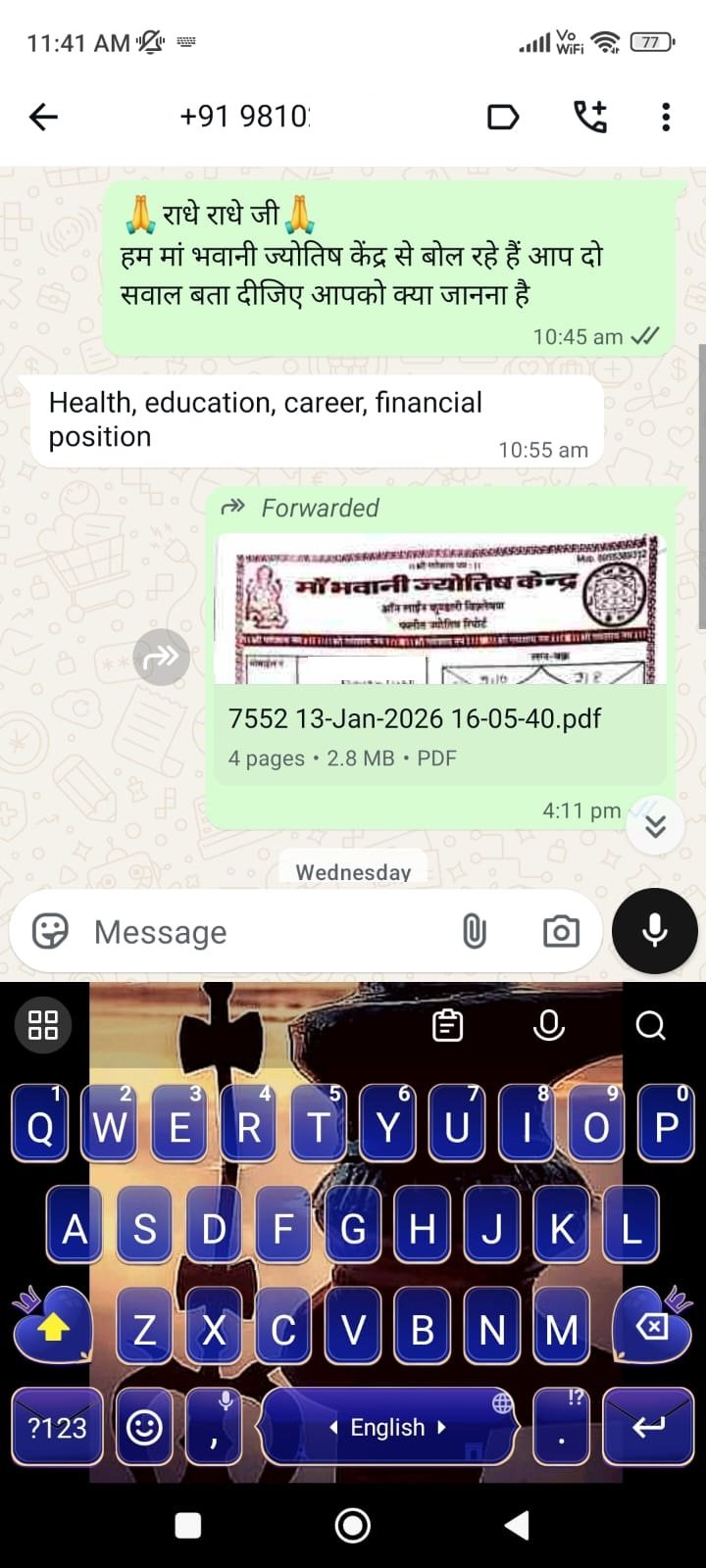The height and width of the screenshot is (1568, 706).
Task: Forward the PDF using the arrow button
Action: pyautogui.click(x=161, y=656)
